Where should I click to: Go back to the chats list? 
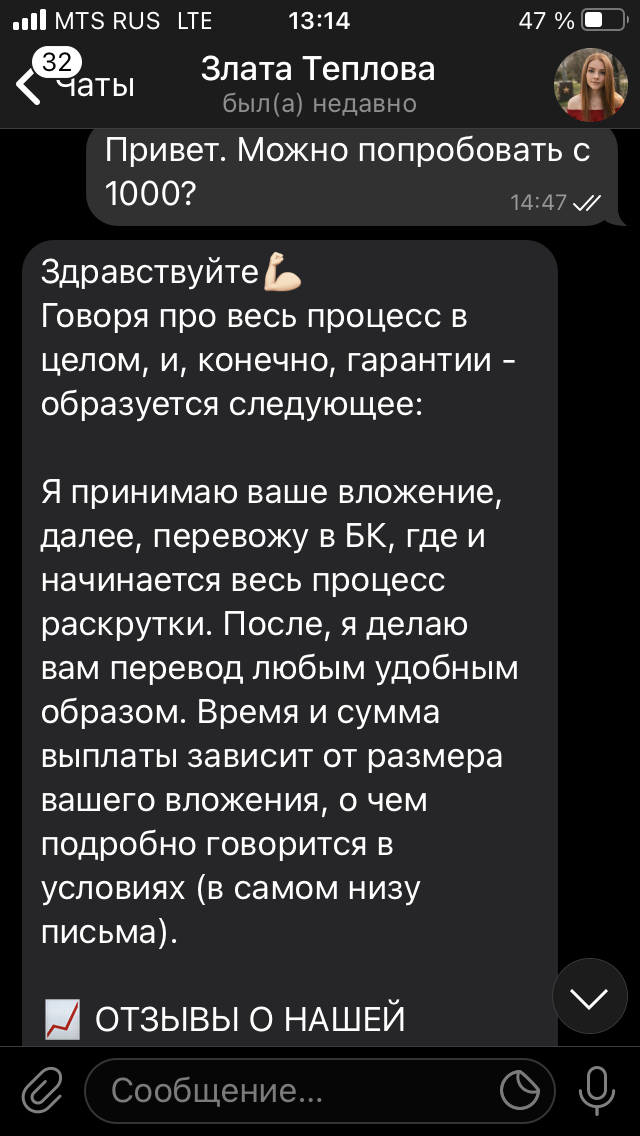75,85
